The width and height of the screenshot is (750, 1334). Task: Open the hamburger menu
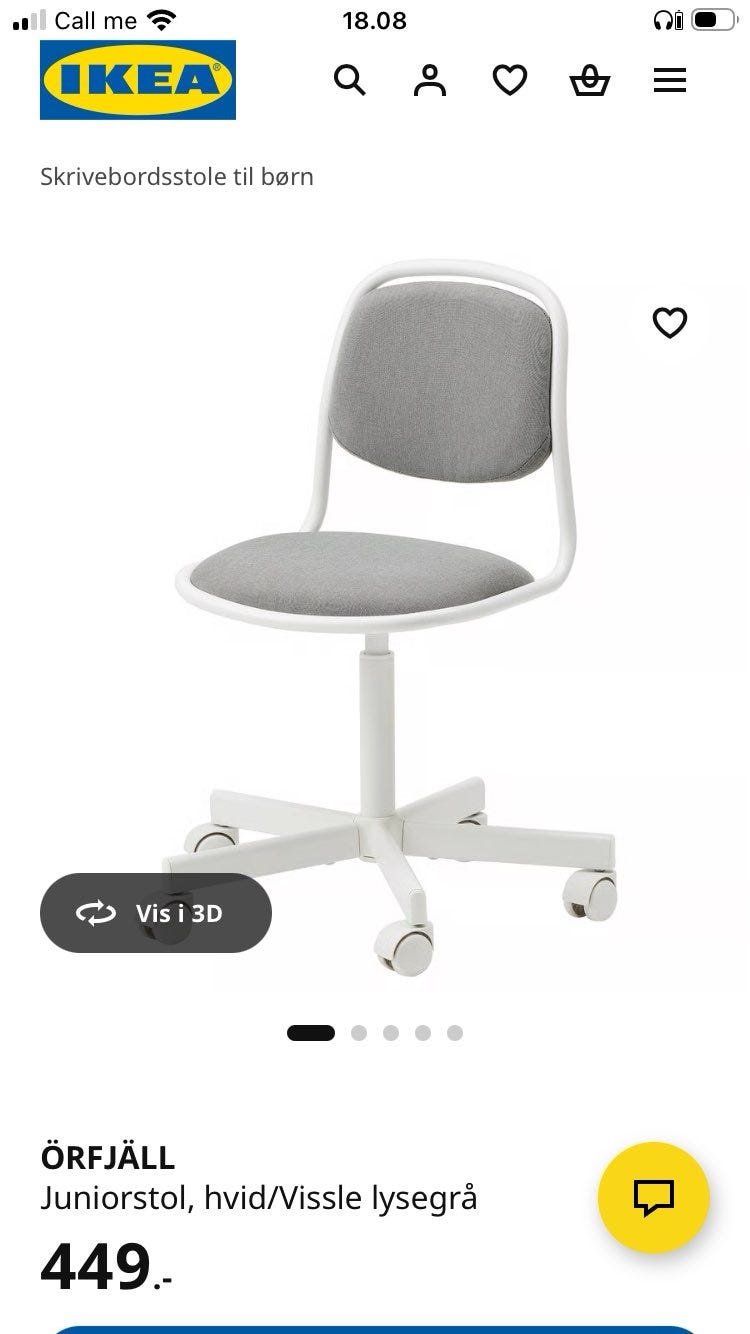pos(670,80)
